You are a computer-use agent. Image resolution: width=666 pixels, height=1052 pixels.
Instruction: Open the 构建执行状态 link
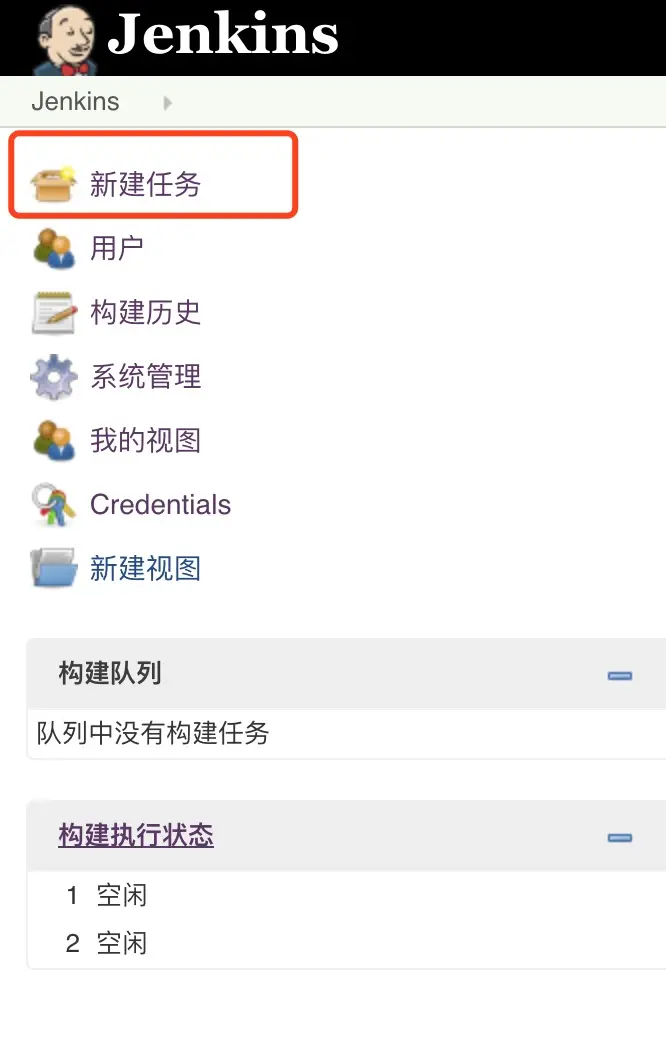(x=136, y=836)
